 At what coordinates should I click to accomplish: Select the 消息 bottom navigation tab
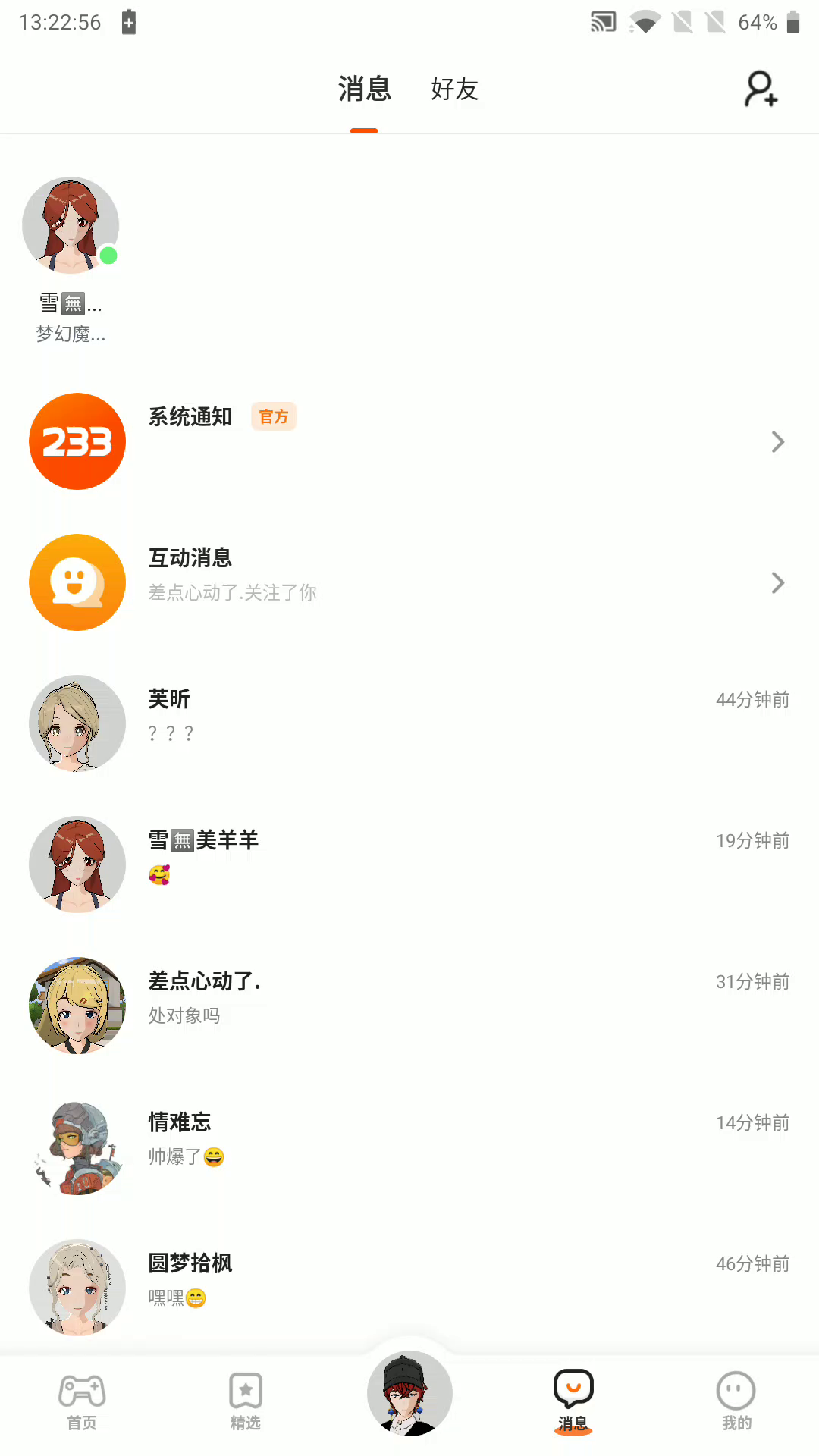pos(573,1401)
